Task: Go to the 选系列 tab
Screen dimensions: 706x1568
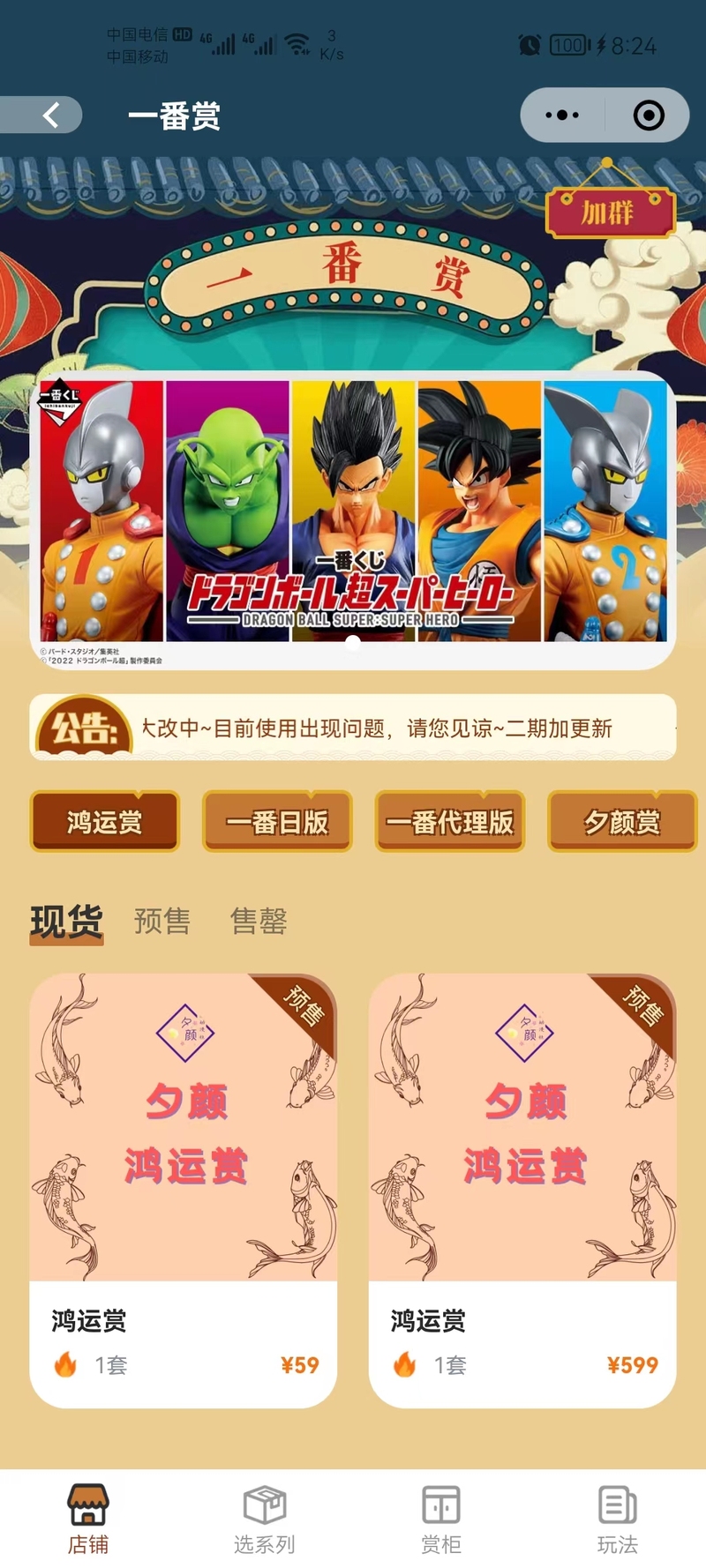Action: pos(265,1519)
